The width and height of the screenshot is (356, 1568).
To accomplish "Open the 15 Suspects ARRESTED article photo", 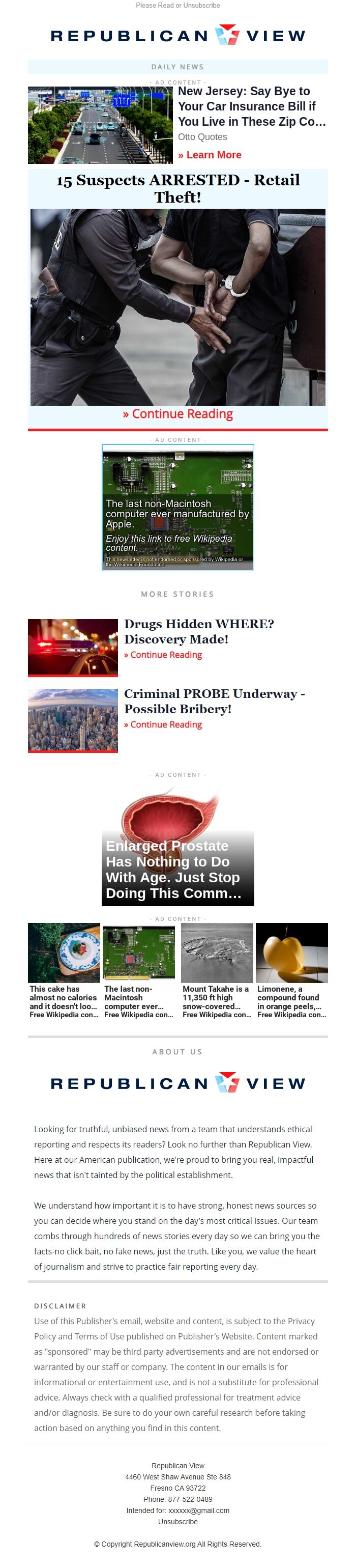I will 177,307.
